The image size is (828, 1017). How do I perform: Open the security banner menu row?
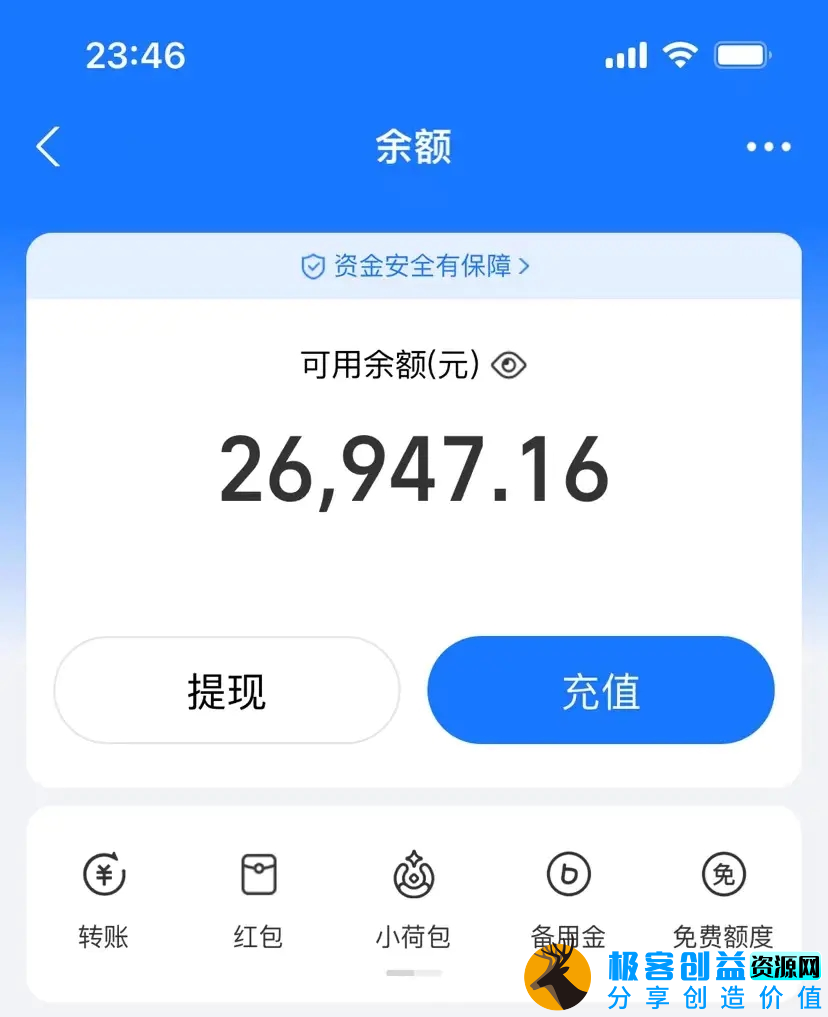click(414, 267)
